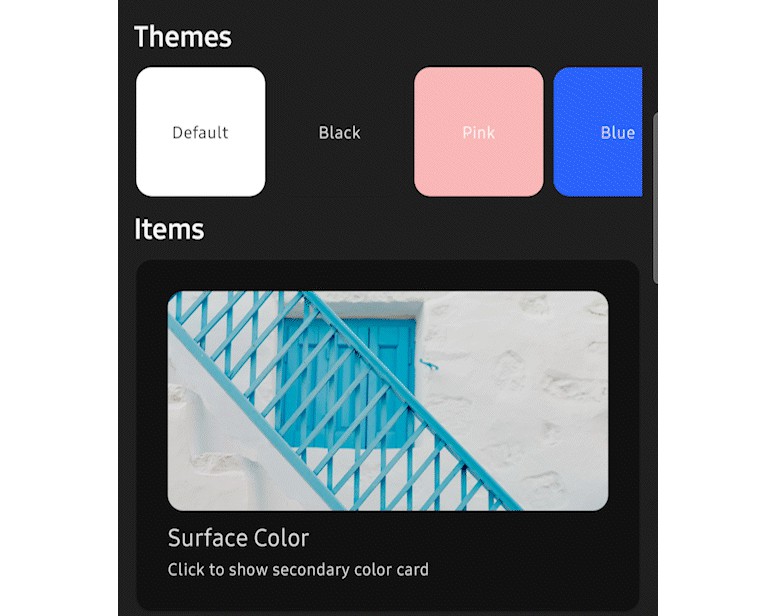Select the Default theme
The image size is (760, 616).
[x=200, y=132]
